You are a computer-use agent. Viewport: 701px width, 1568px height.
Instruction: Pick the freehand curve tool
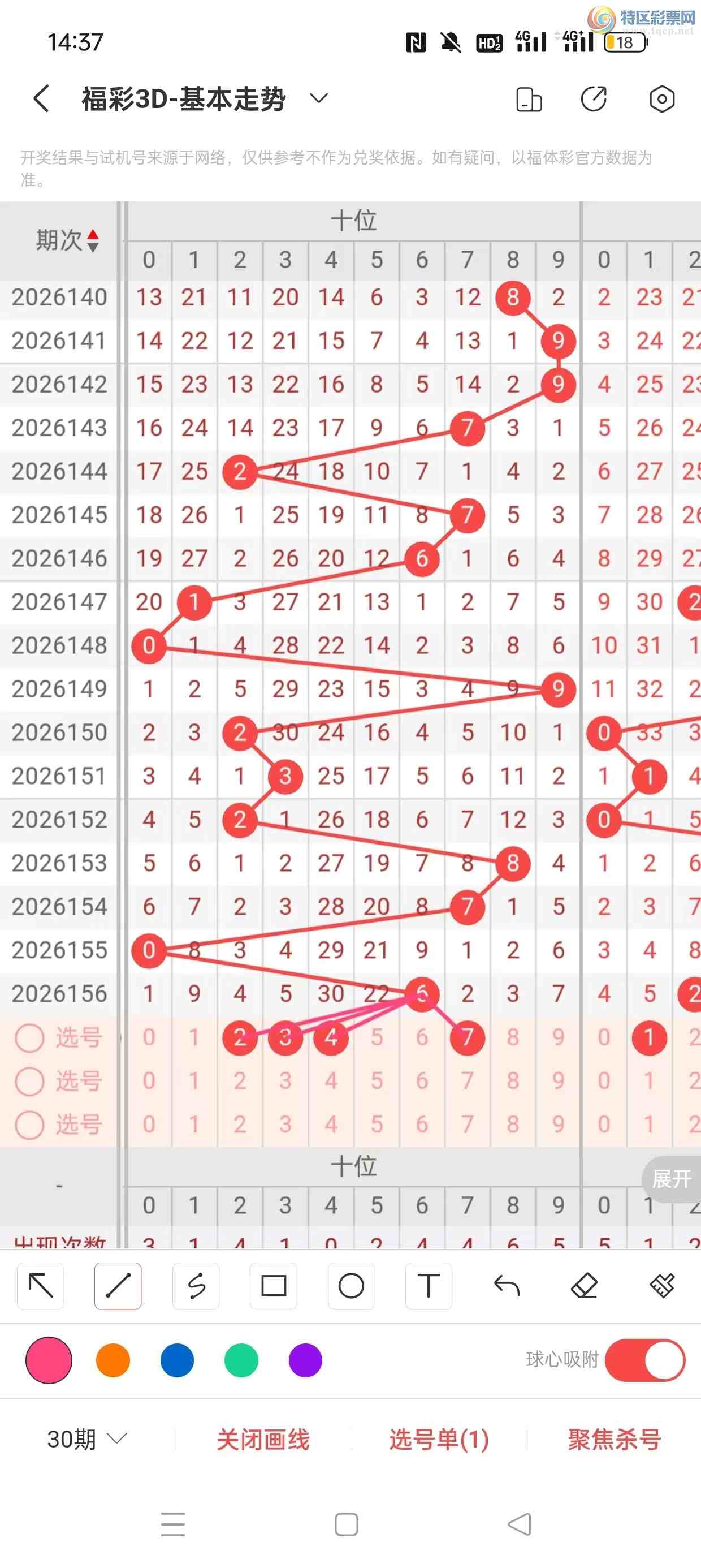coord(196,1286)
